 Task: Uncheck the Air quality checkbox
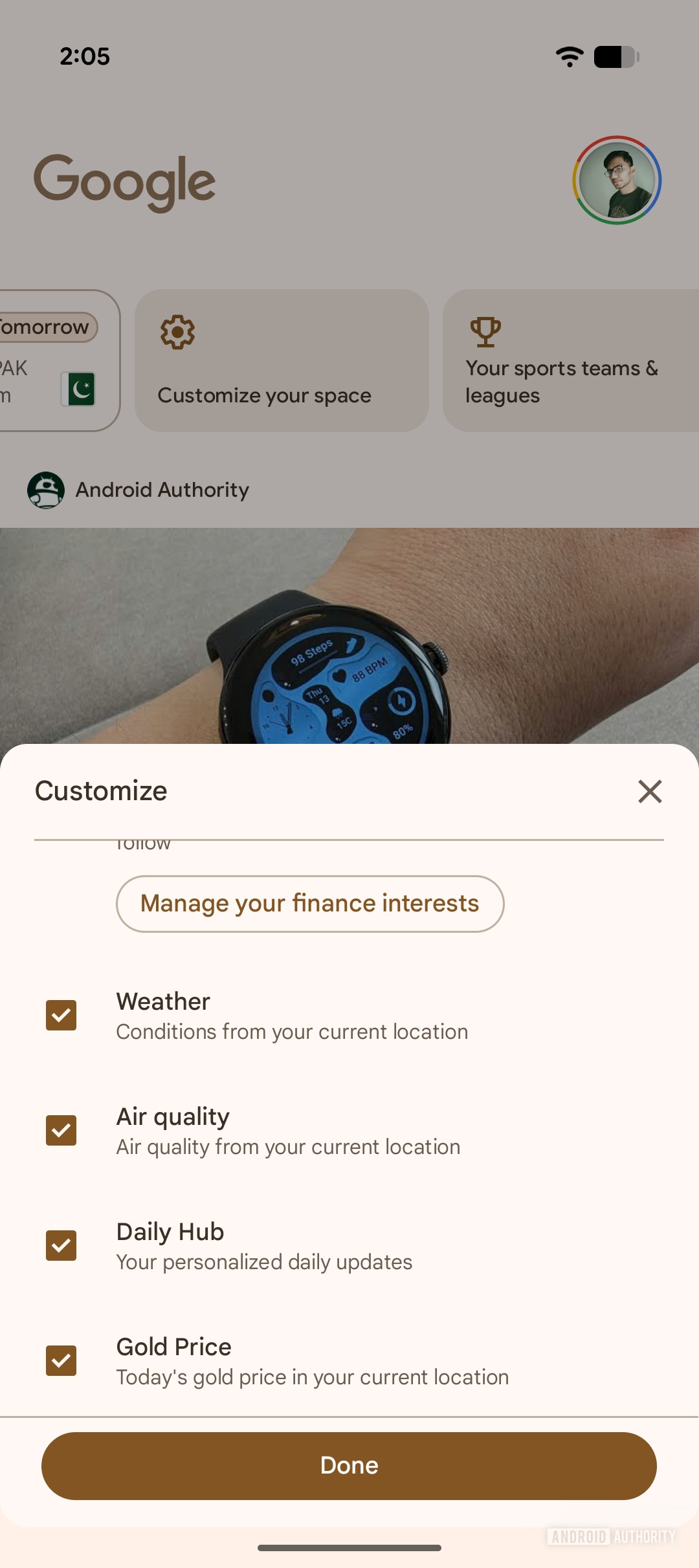[x=61, y=1130]
